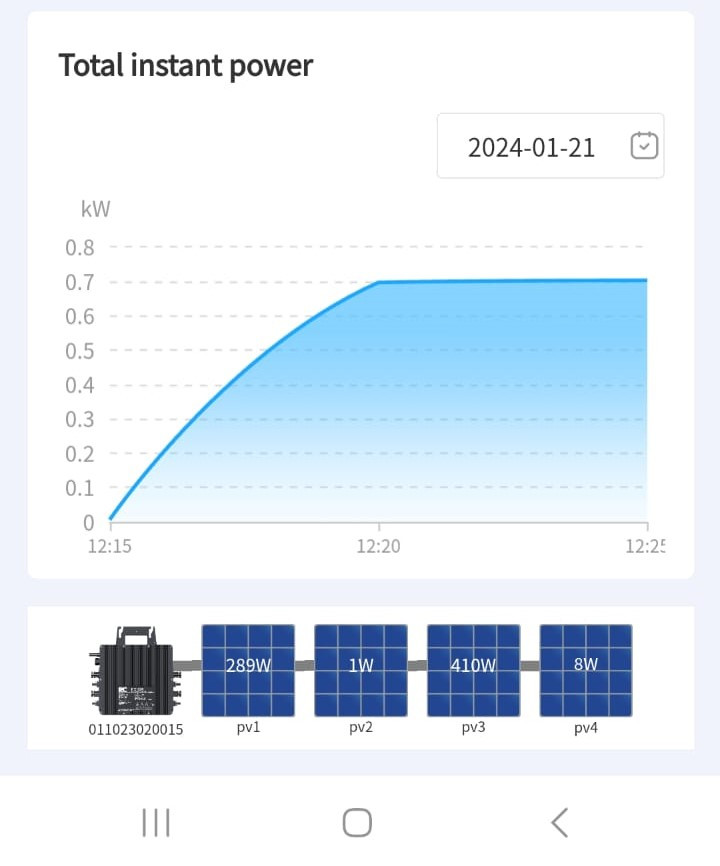Go to the home screen
The width and height of the screenshot is (720, 866).
click(x=357, y=823)
